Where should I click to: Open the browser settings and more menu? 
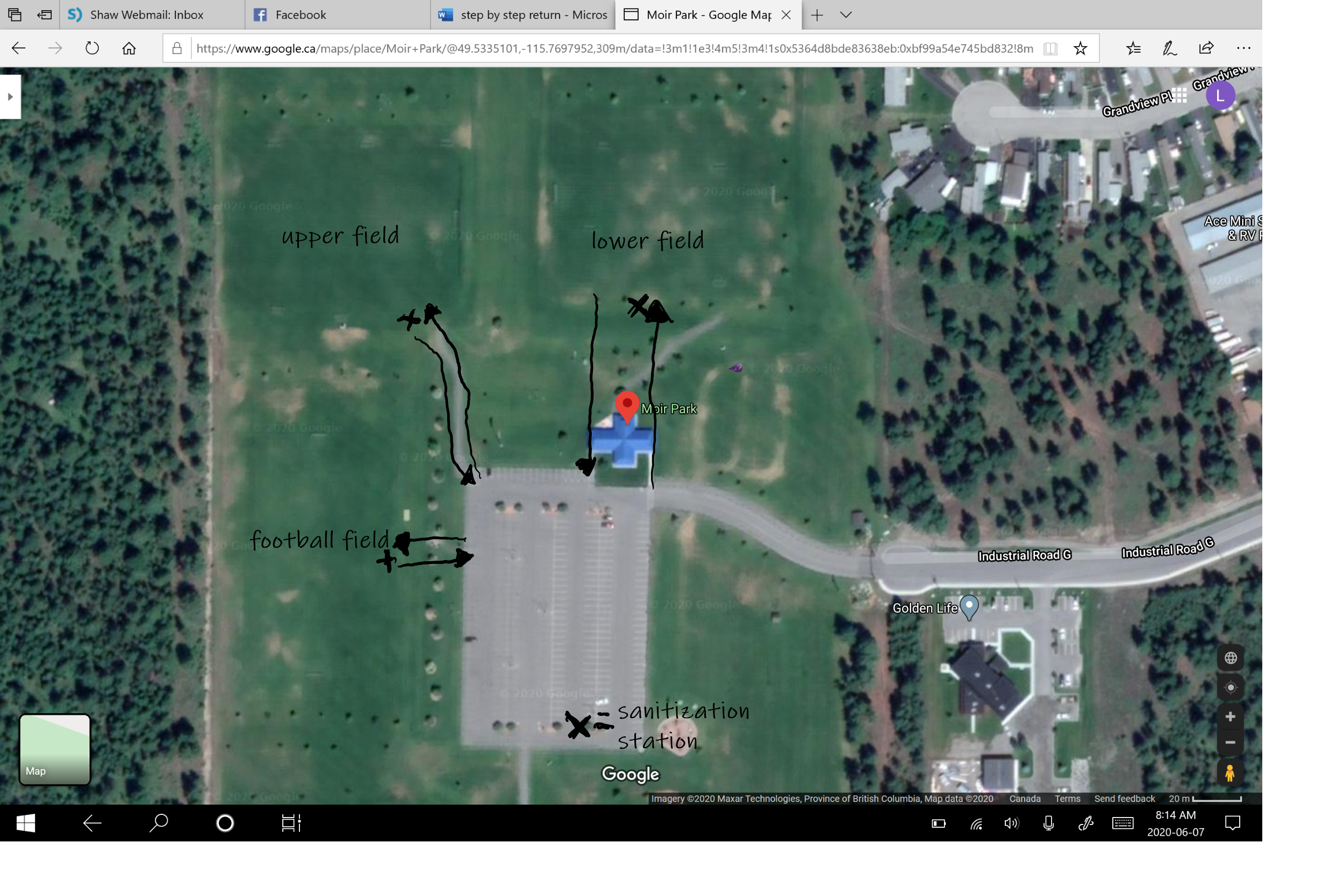(x=1243, y=48)
